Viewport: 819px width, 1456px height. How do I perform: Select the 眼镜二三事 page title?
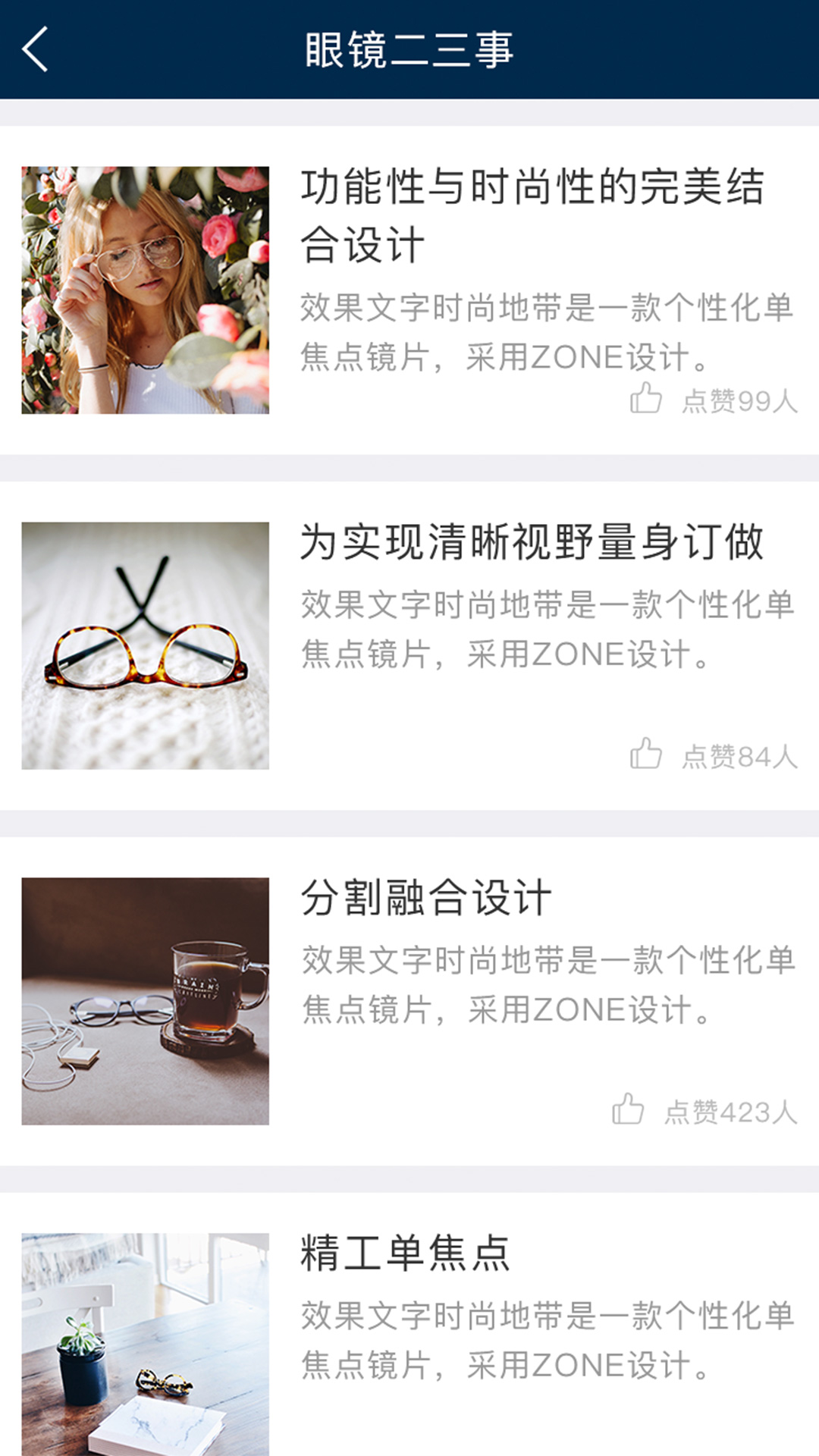409,45
